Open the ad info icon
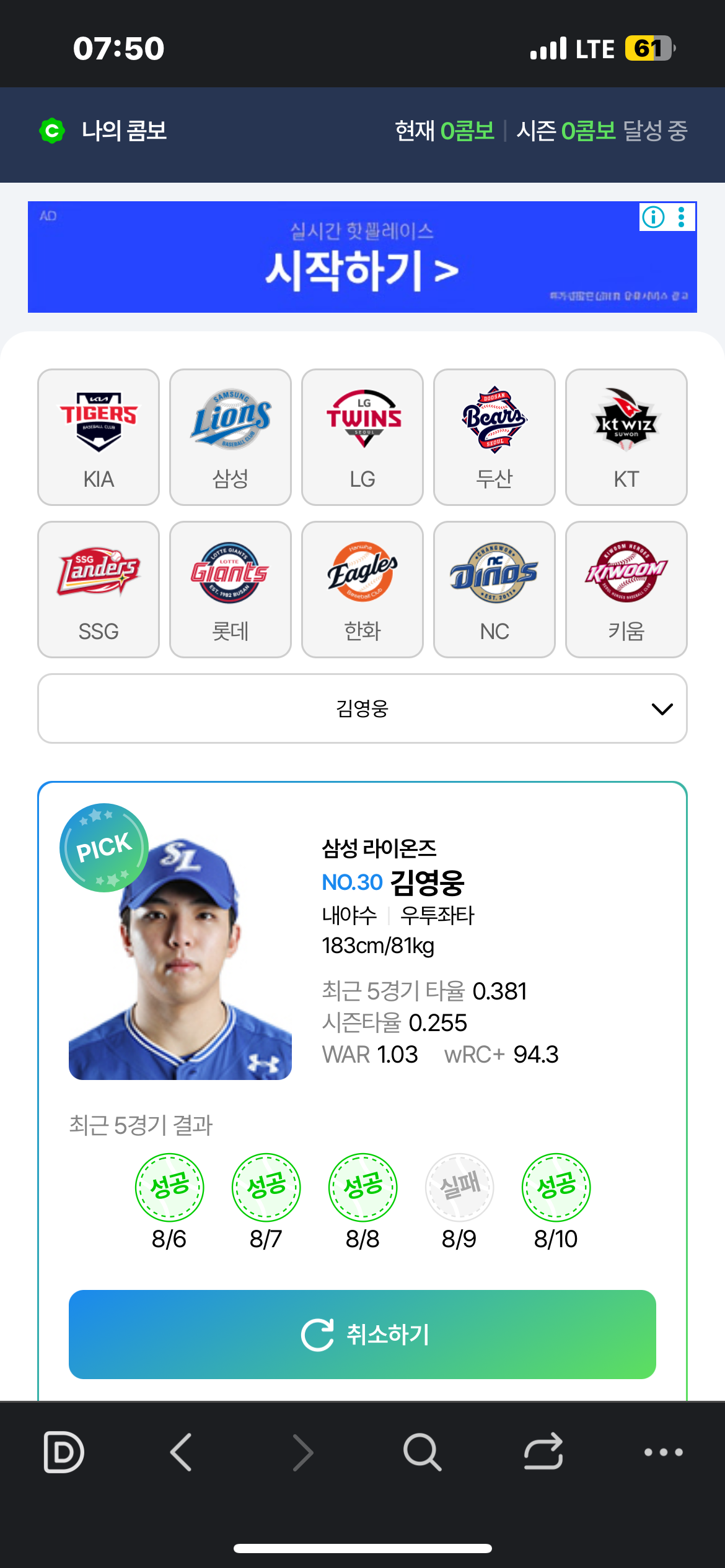 [x=653, y=217]
